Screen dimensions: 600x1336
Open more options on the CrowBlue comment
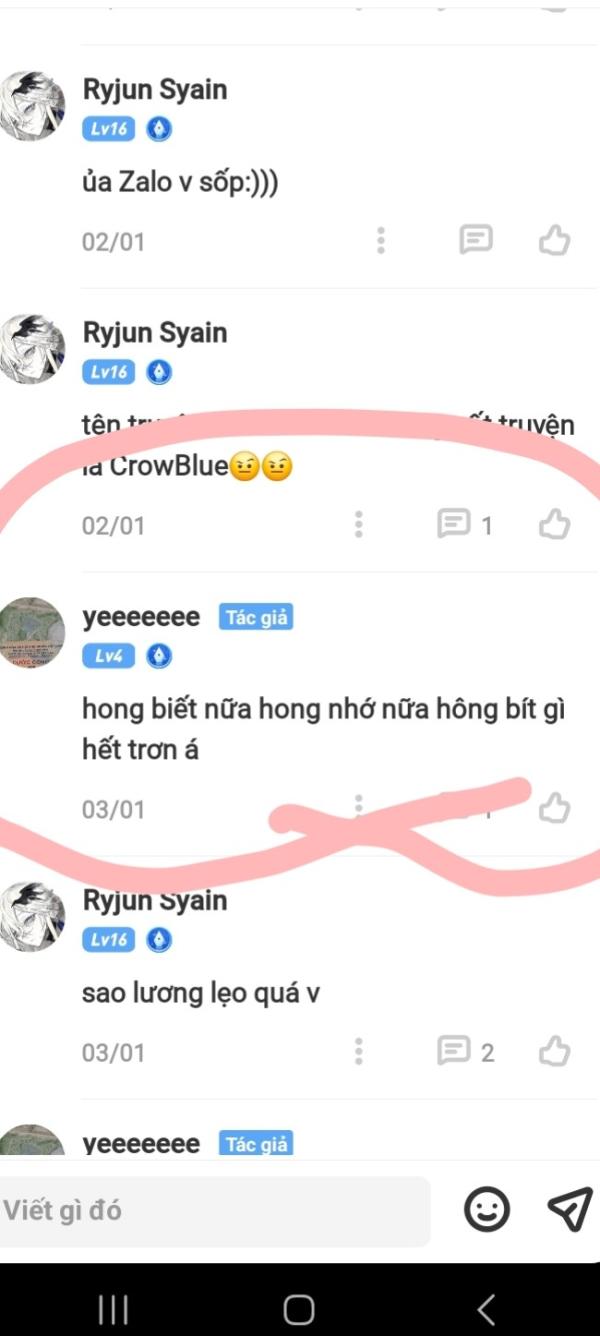click(x=358, y=524)
